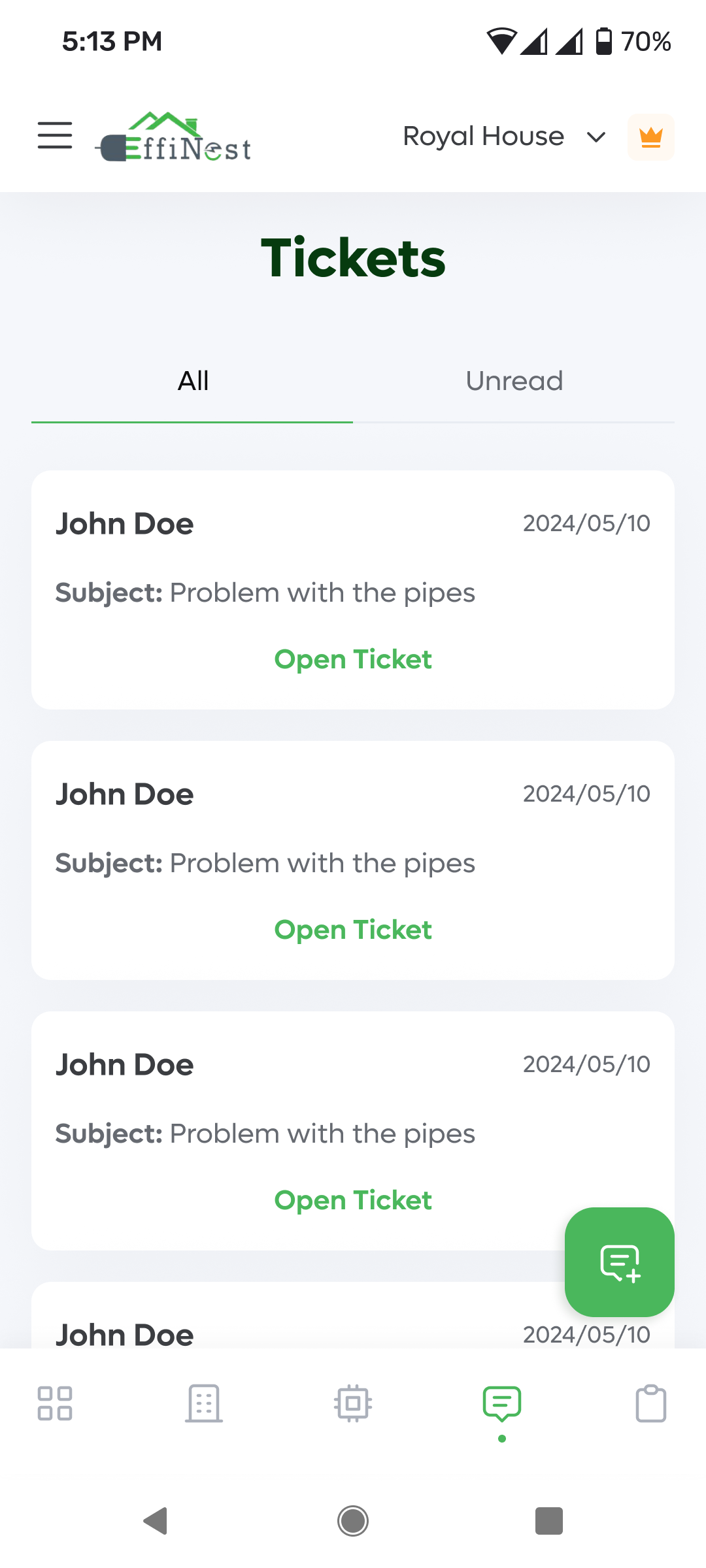Open the clipboard tab in bottom bar
This screenshot has height=1568, width=706.
point(650,1403)
